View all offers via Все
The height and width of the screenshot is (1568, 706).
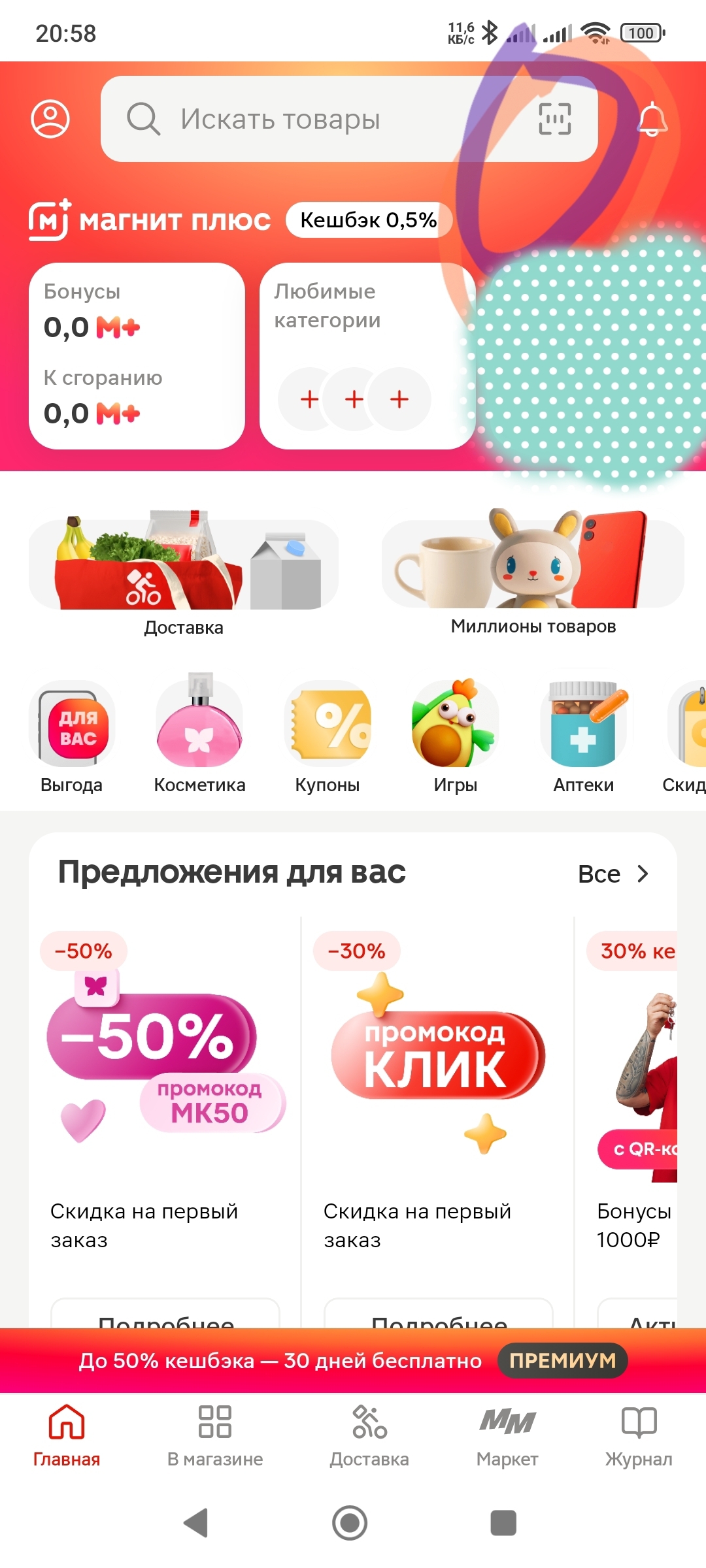(613, 874)
